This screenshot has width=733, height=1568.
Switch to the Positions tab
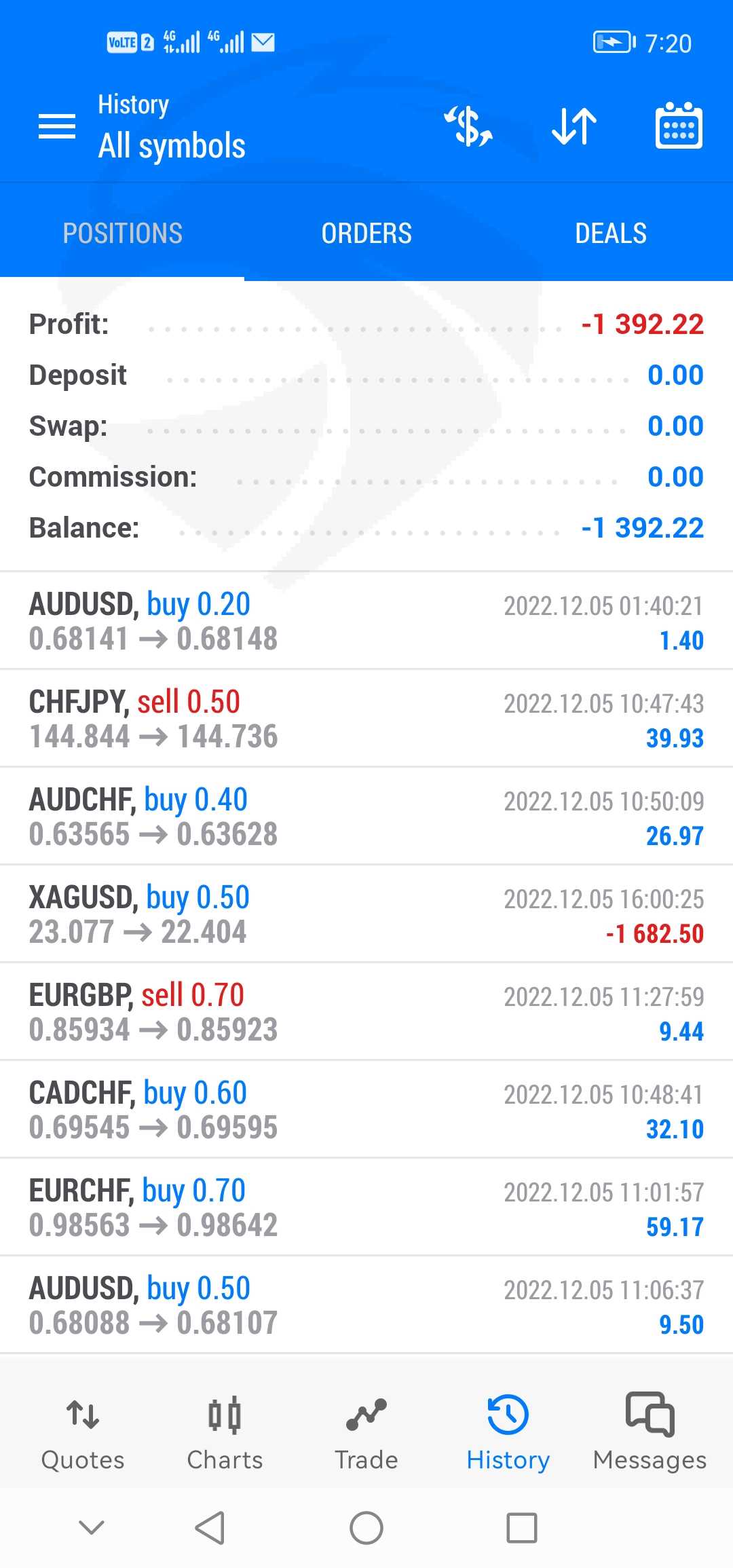pos(122,233)
